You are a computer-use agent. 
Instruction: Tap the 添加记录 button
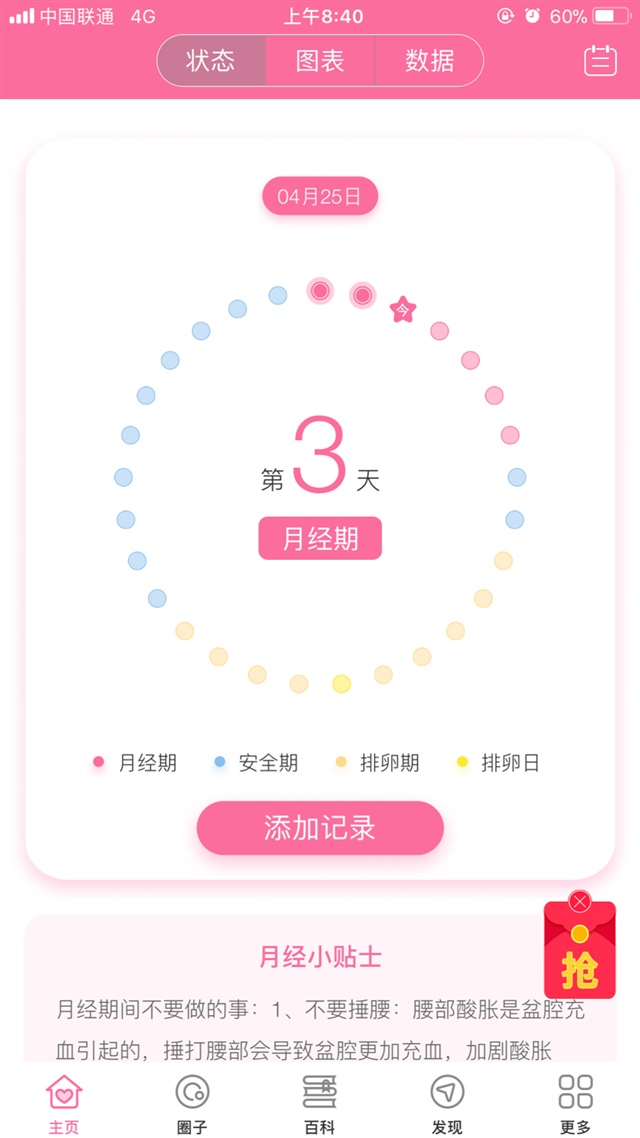coord(320,827)
